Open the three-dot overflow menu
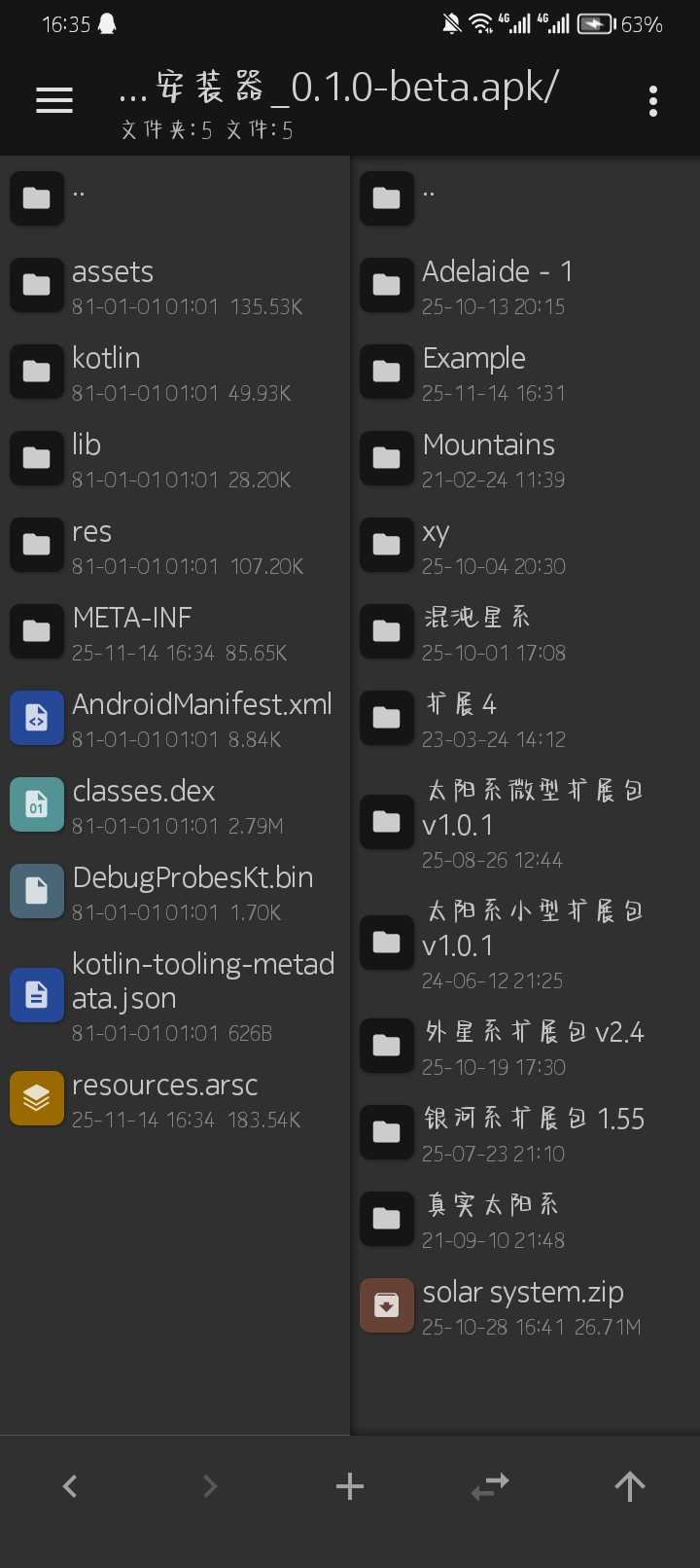Image resolution: width=700 pixels, height=1568 pixels. tap(653, 101)
